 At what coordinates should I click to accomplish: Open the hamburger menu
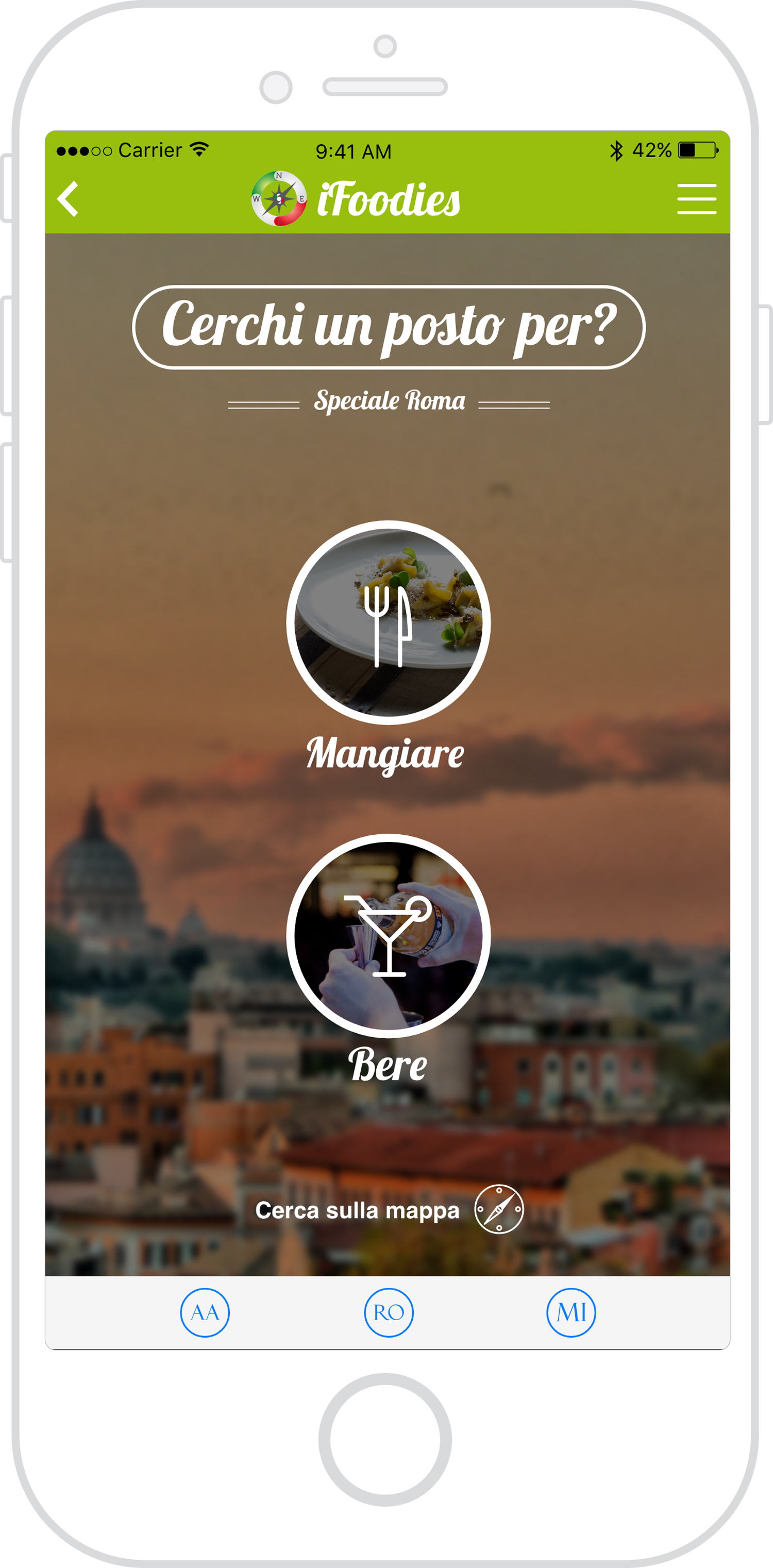tap(696, 199)
